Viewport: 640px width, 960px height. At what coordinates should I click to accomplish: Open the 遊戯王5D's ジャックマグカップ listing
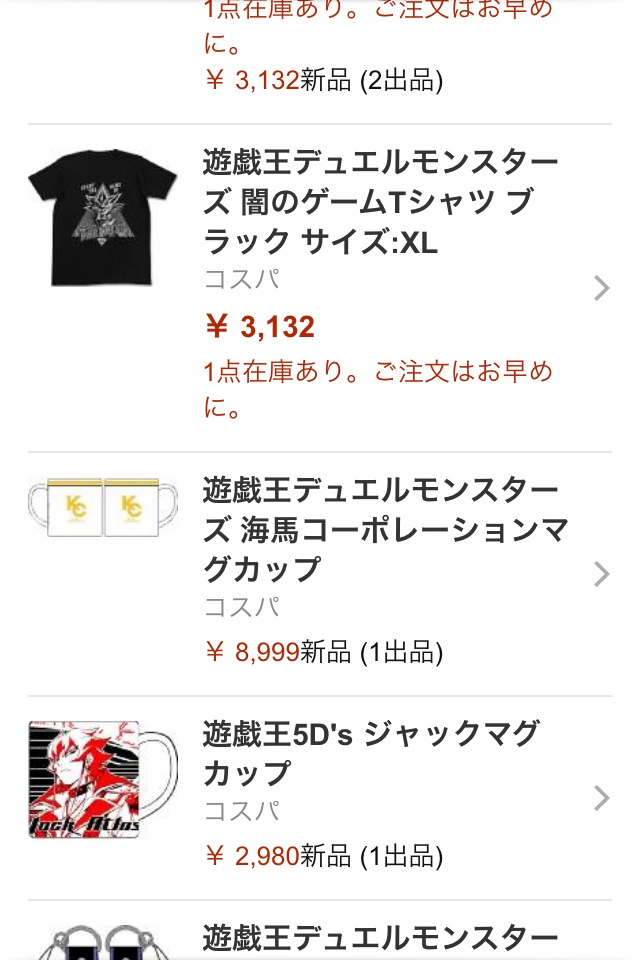click(370, 753)
